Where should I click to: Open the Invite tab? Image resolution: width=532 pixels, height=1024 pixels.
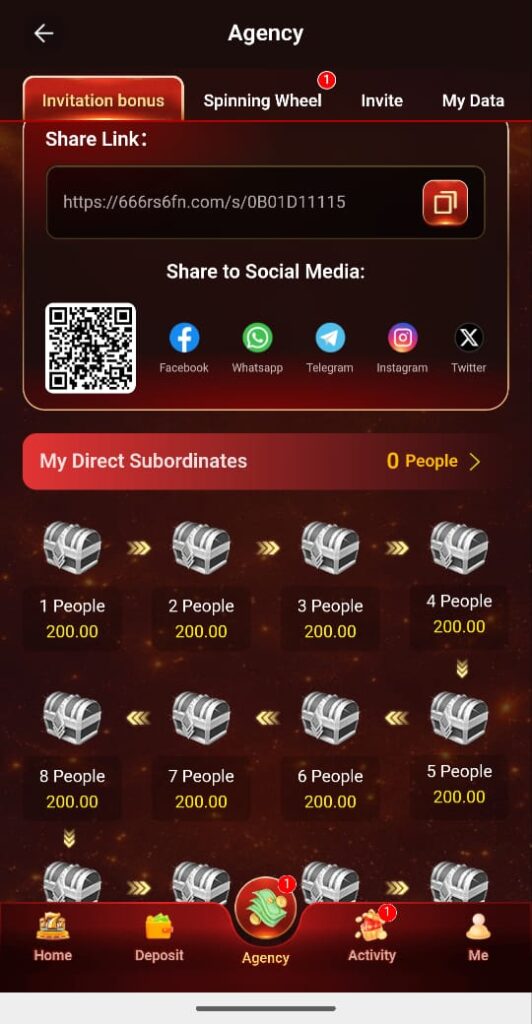point(382,101)
